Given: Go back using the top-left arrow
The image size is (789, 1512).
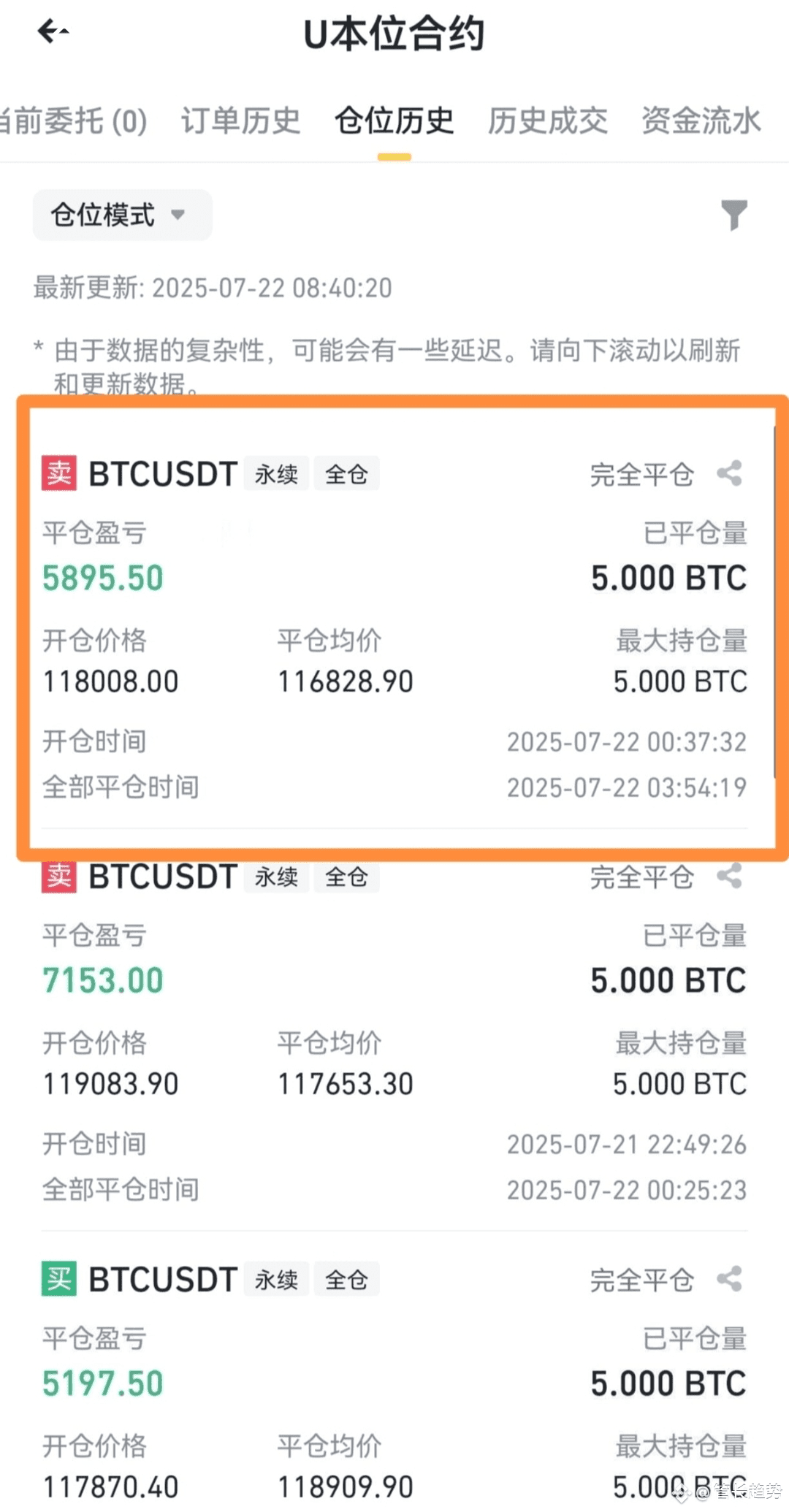Looking at the screenshot, I should tap(53, 31).
